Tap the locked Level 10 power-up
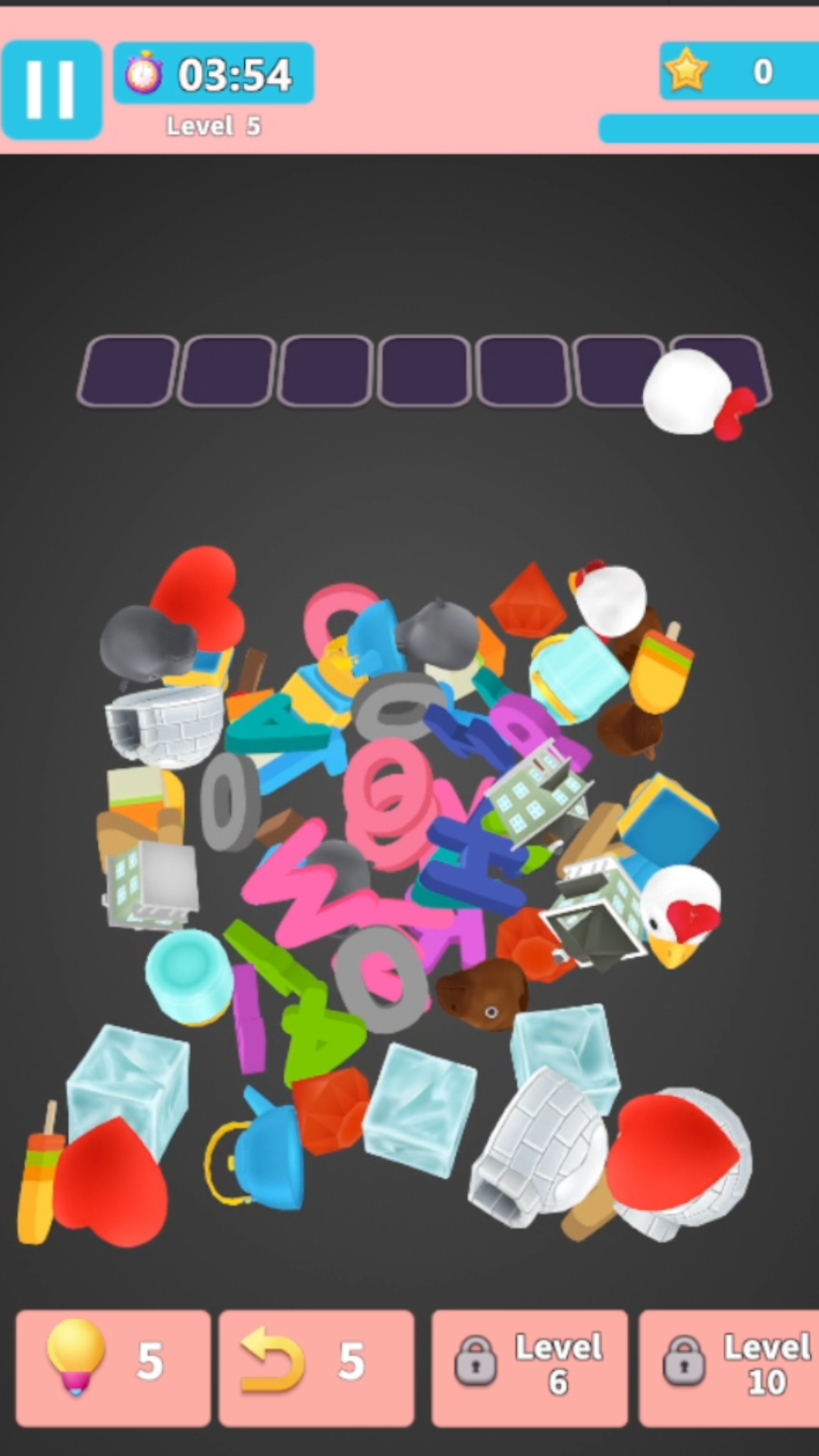The height and width of the screenshot is (1456, 819). click(x=730, y=1368)
